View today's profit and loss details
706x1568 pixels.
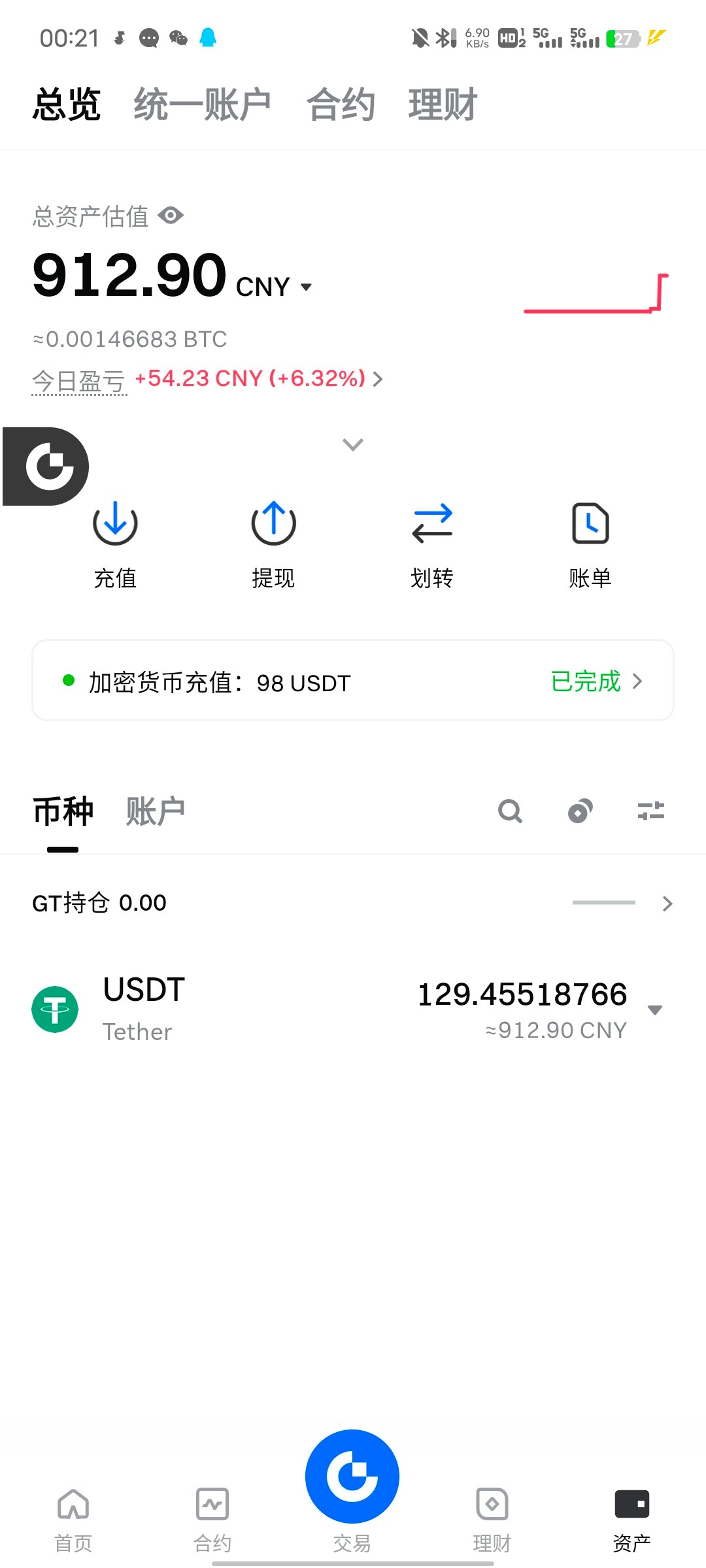pos(258,379)
